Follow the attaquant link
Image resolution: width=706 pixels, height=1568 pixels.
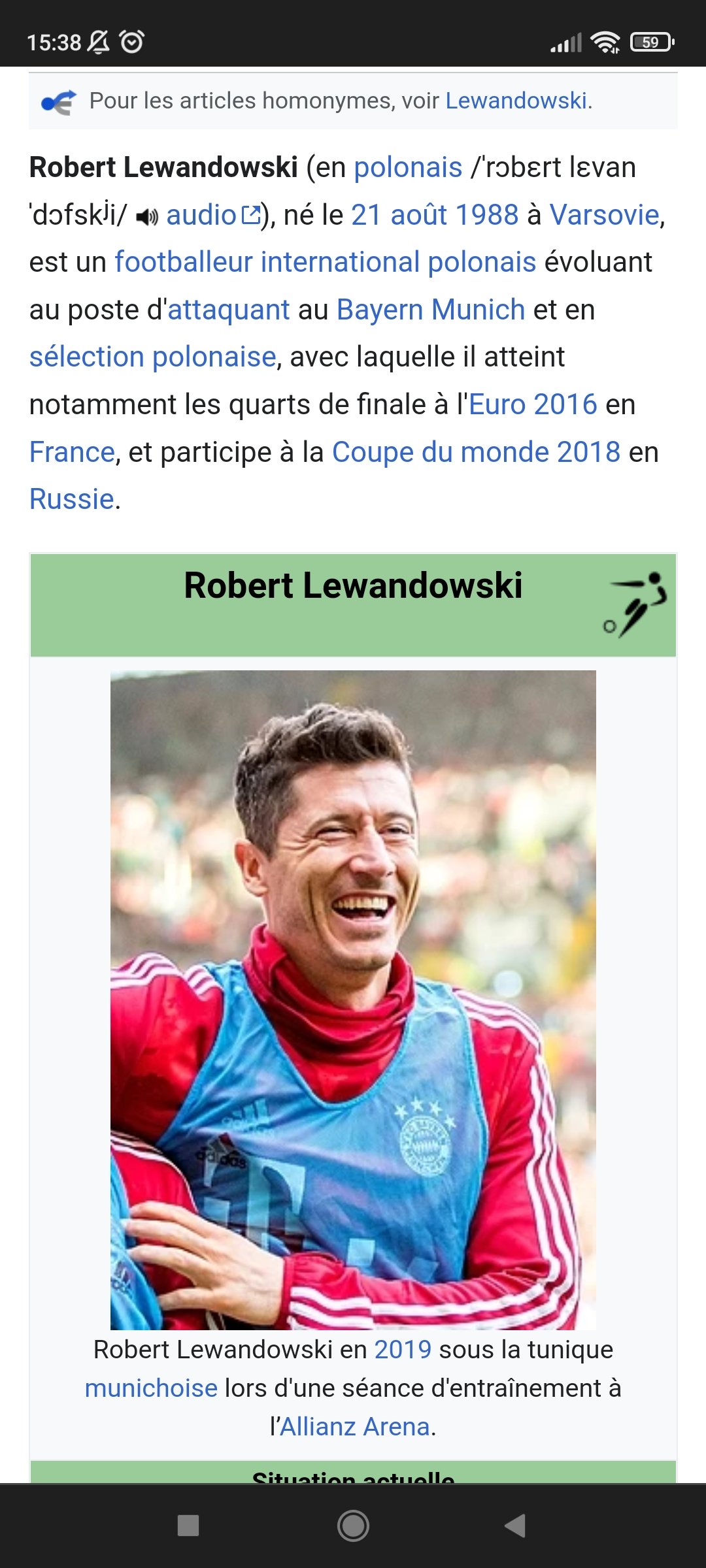coord(229,310)
